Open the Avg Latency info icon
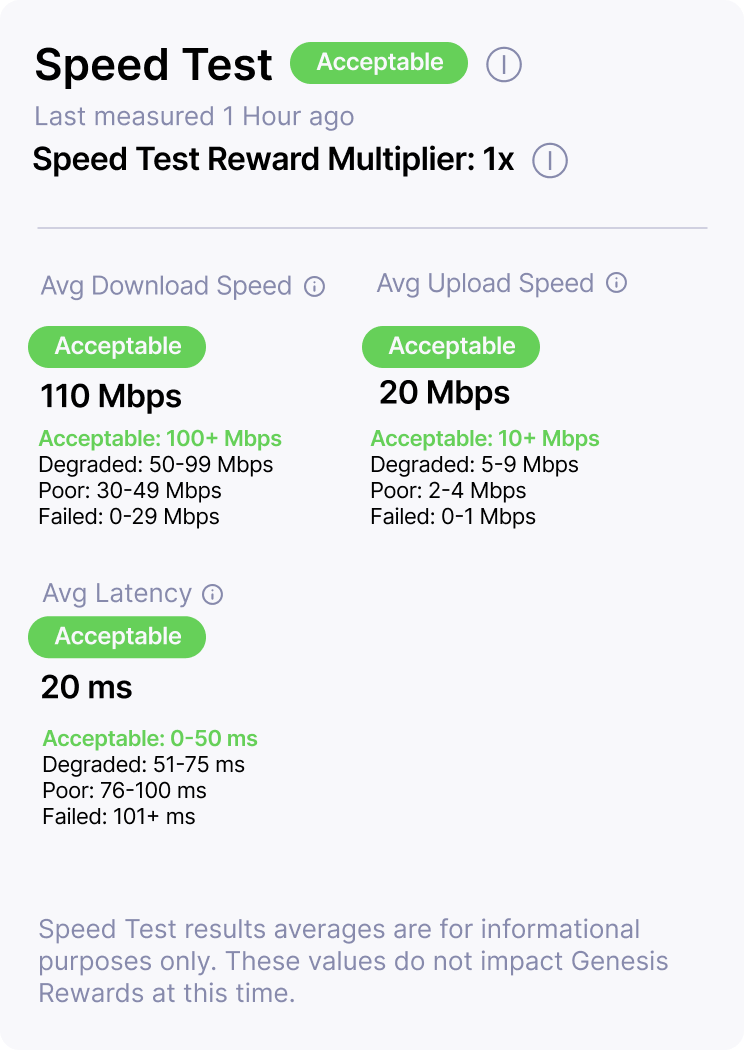The height and width of the screenshot is (1050, 744). click(212, 594)
